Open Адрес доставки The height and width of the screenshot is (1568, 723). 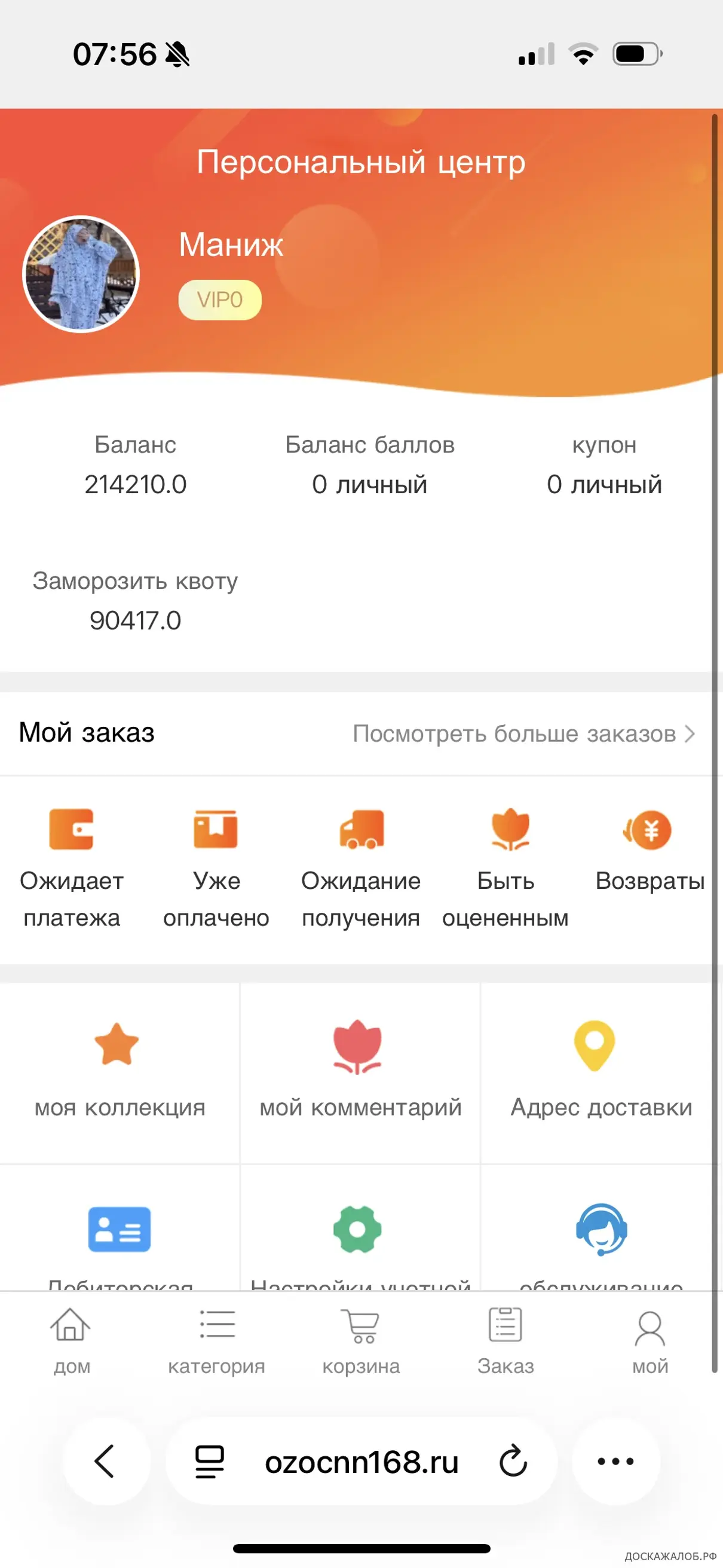click(x=601, y=1071)
